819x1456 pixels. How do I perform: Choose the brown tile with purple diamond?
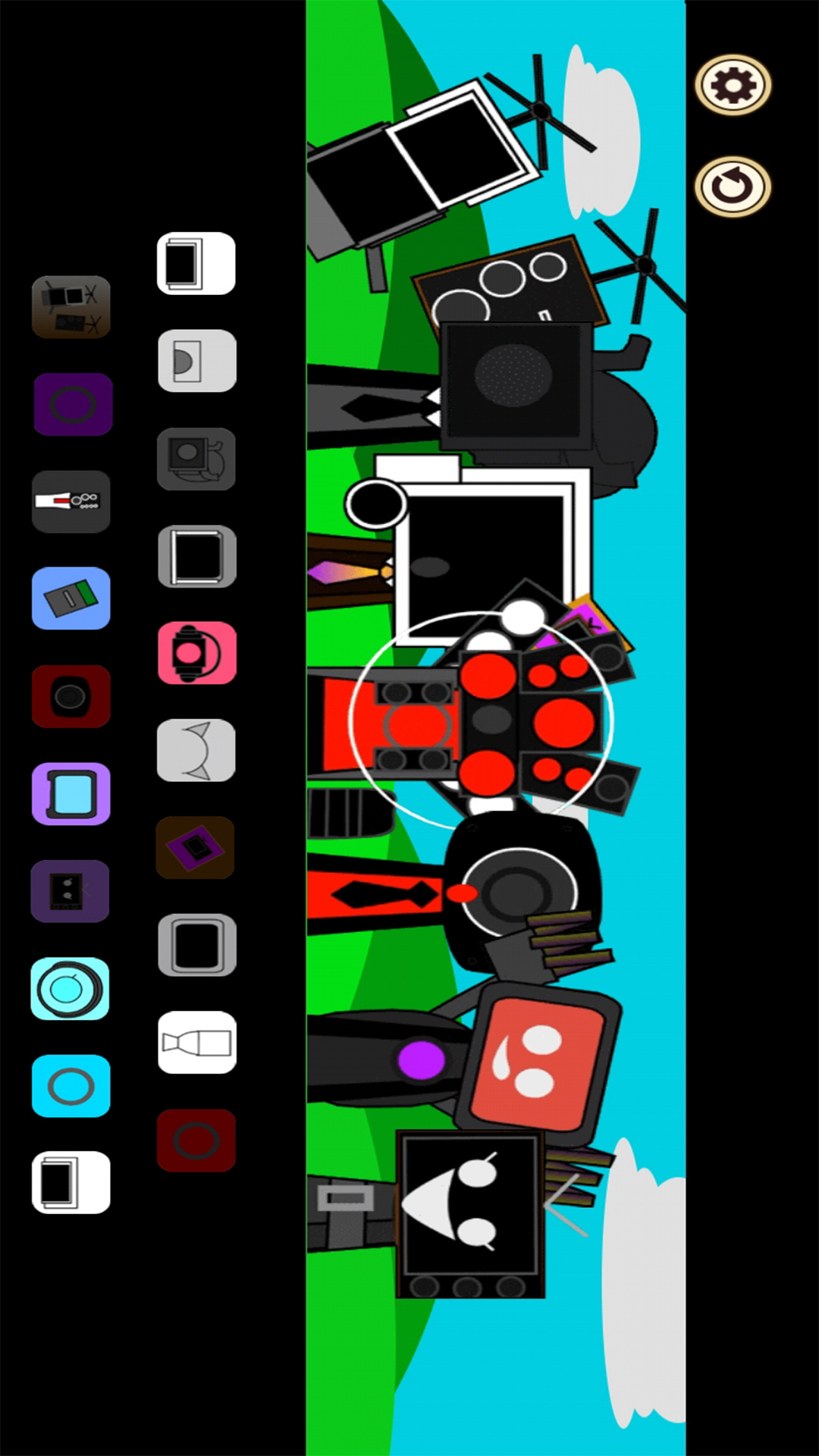point(195,848)
